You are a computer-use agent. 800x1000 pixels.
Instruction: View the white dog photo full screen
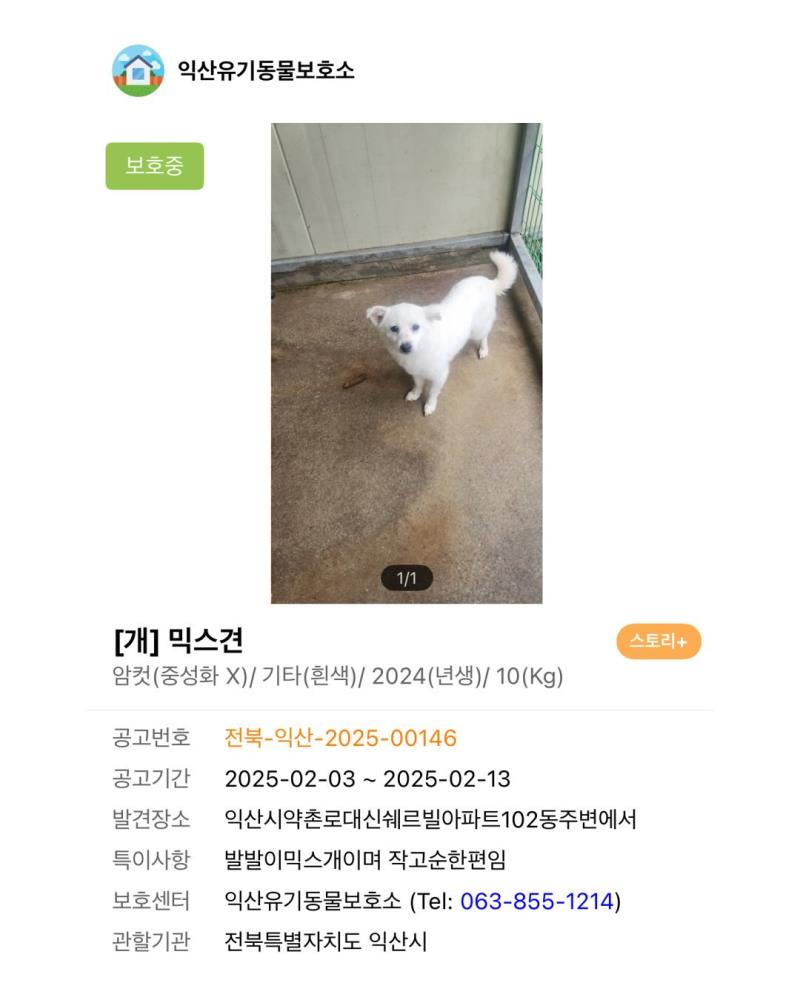[406, 362]
